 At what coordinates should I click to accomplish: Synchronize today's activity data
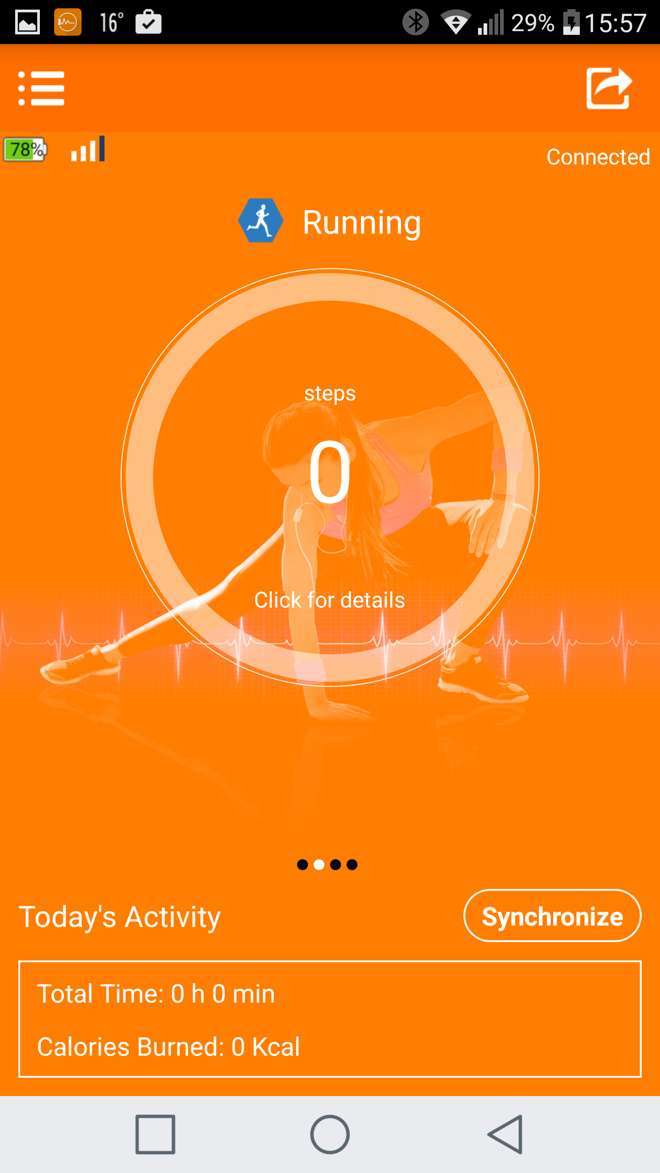click(x=552, y=916)
